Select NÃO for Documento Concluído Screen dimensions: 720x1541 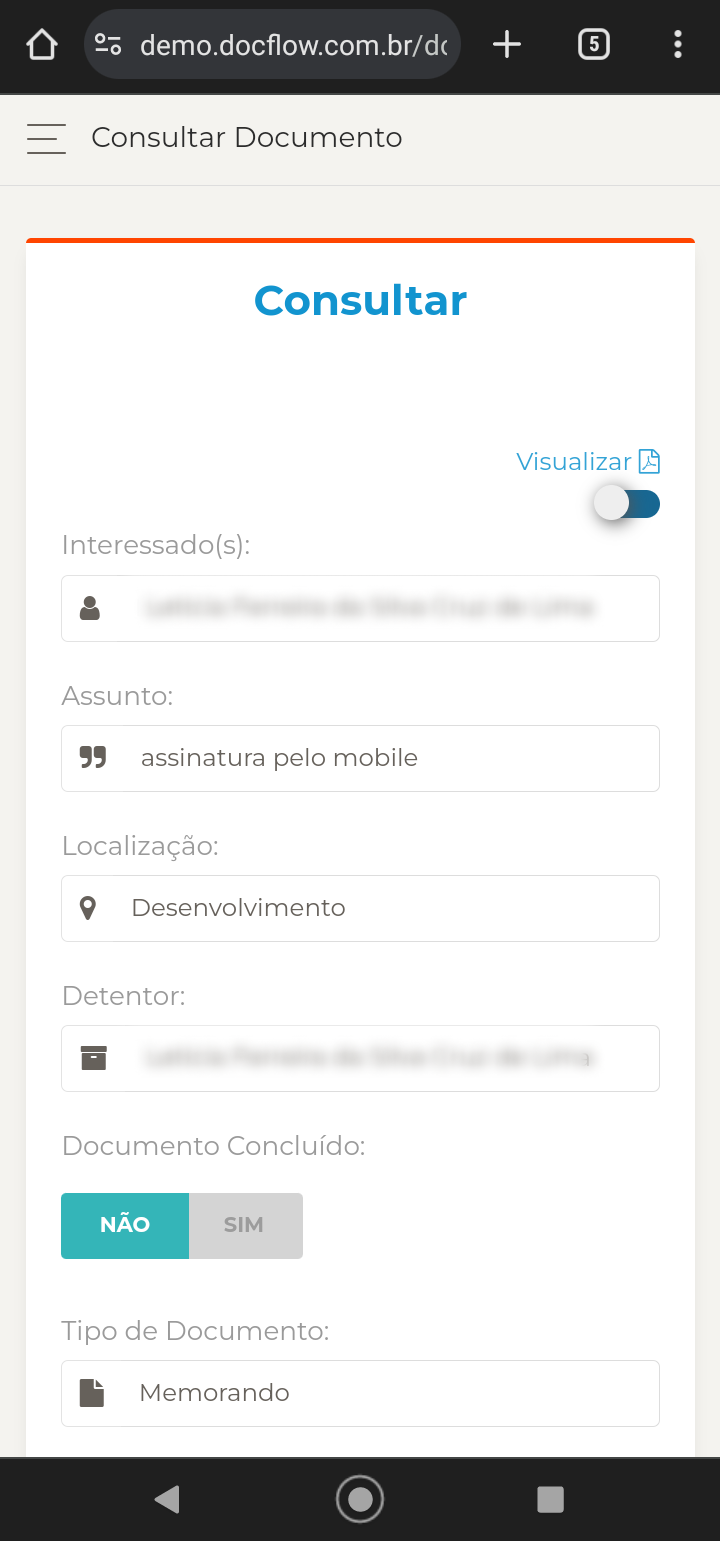[x=125, y=1225]
